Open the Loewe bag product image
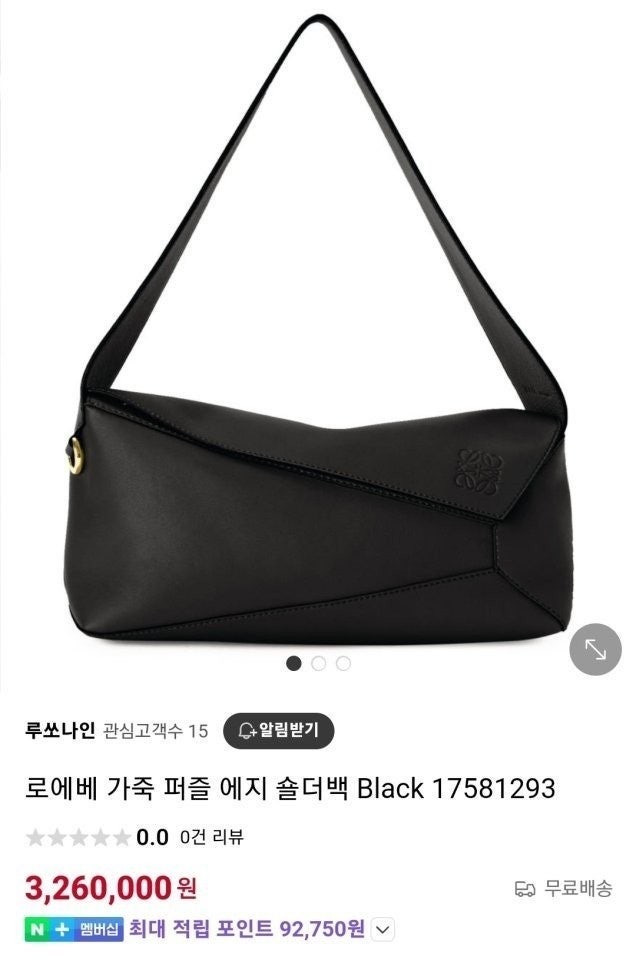Screen dimensions: 636x960 [318, 400]
